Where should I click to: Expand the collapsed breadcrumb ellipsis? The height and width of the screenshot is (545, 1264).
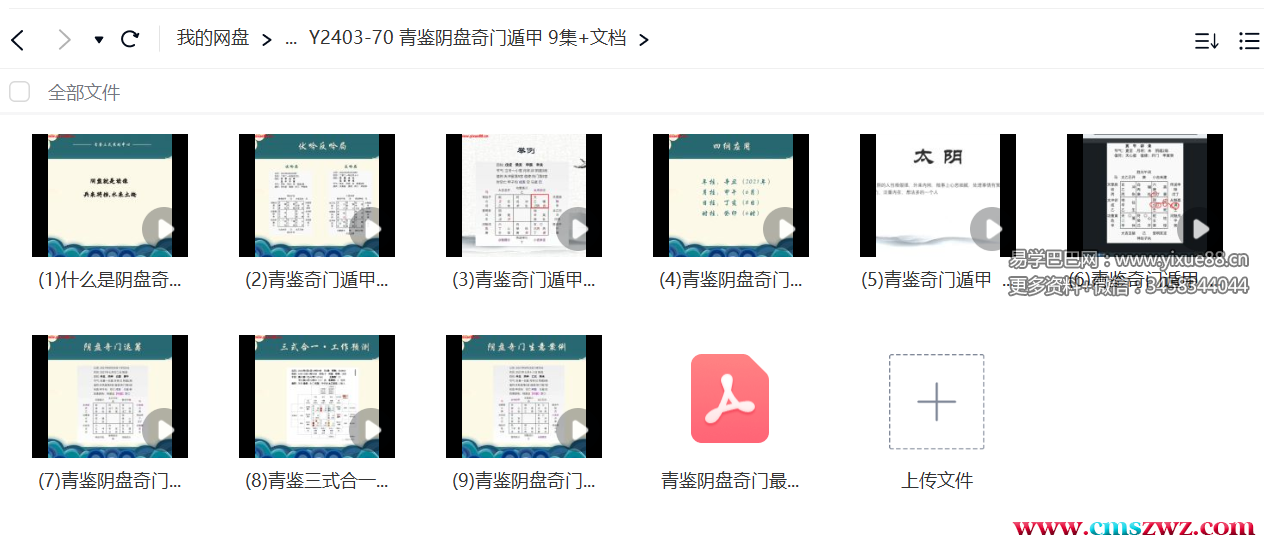pyautogui.click(x=291, y=40)
